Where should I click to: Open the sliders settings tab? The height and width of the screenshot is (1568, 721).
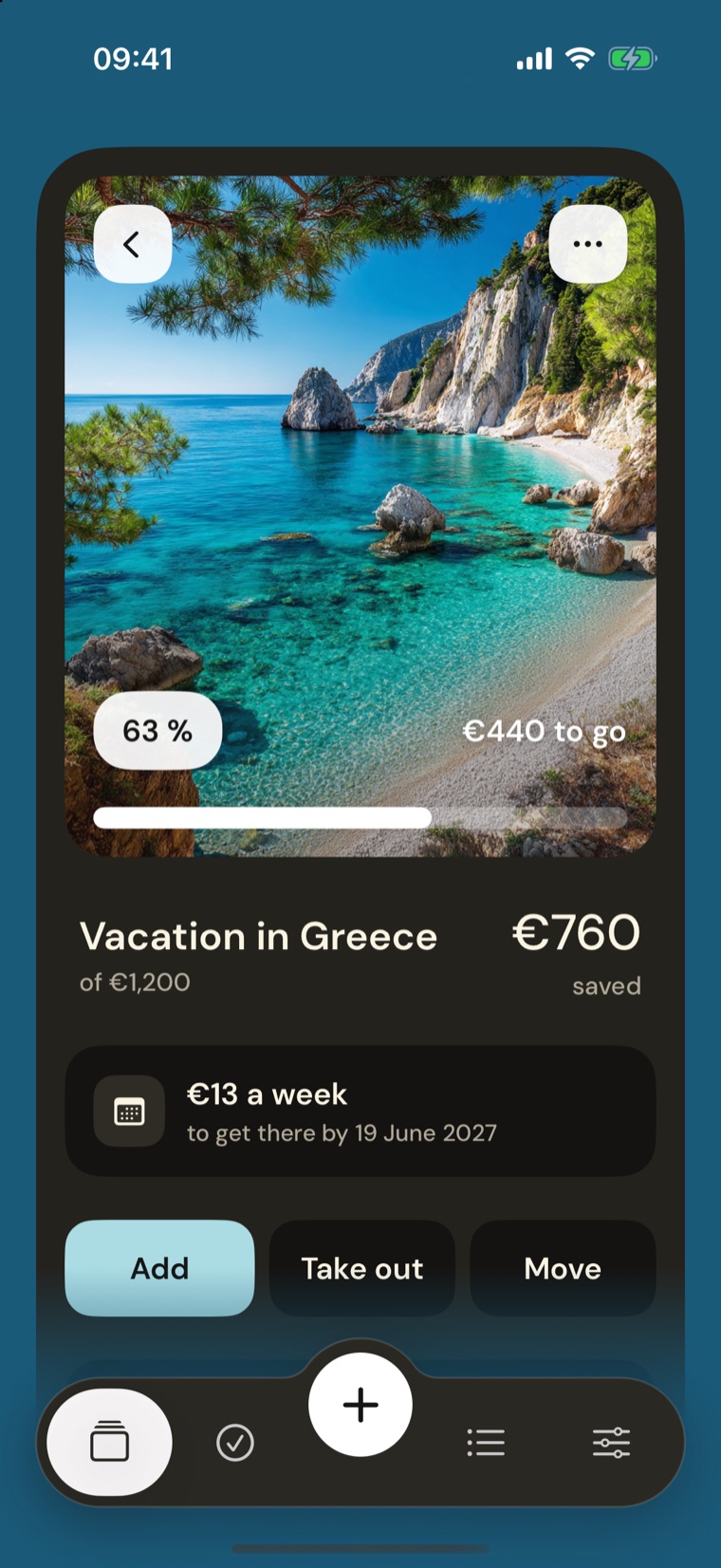tap(611, 1443)
